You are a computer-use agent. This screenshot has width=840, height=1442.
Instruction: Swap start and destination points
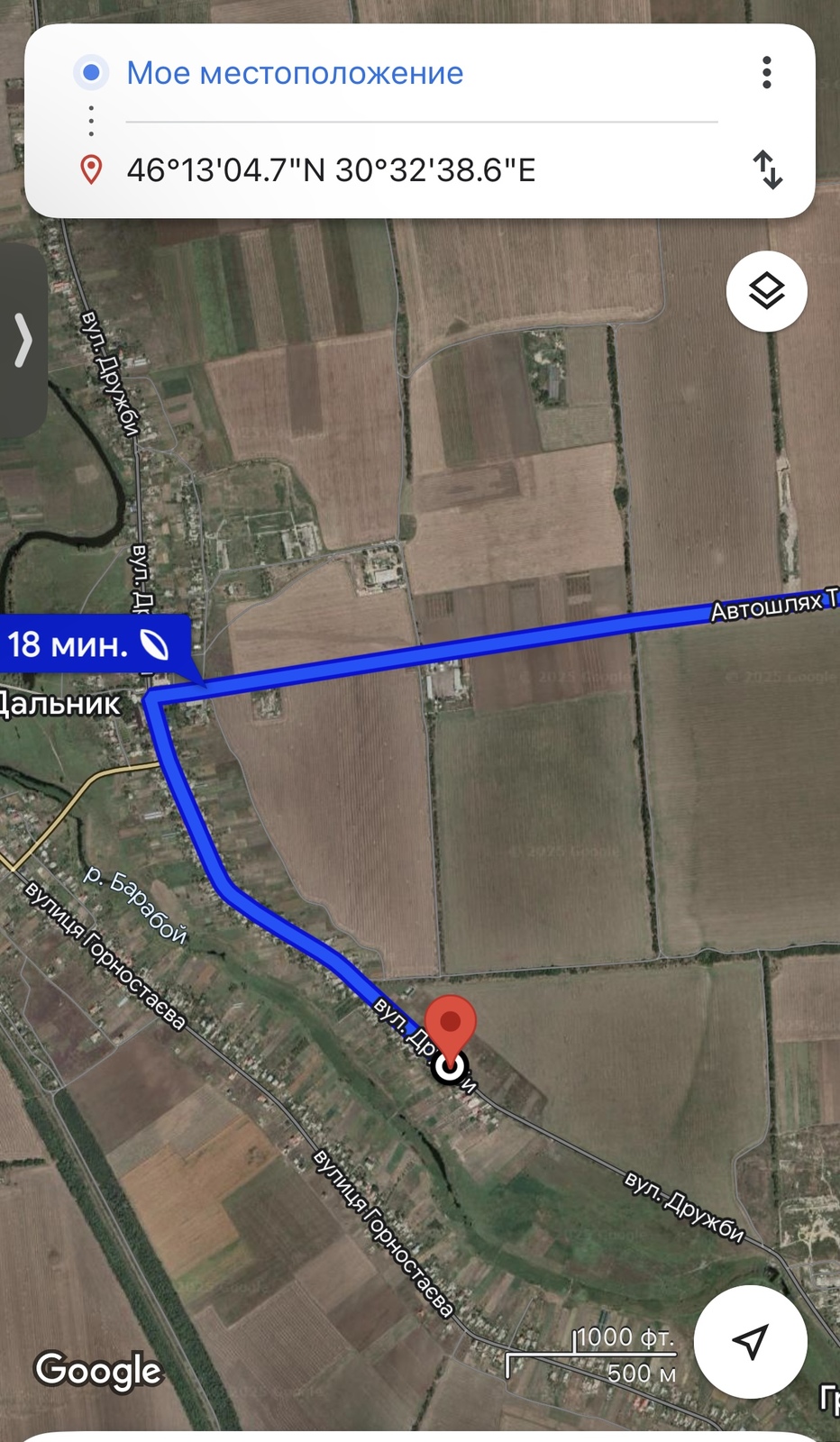[x=767, y=169]
